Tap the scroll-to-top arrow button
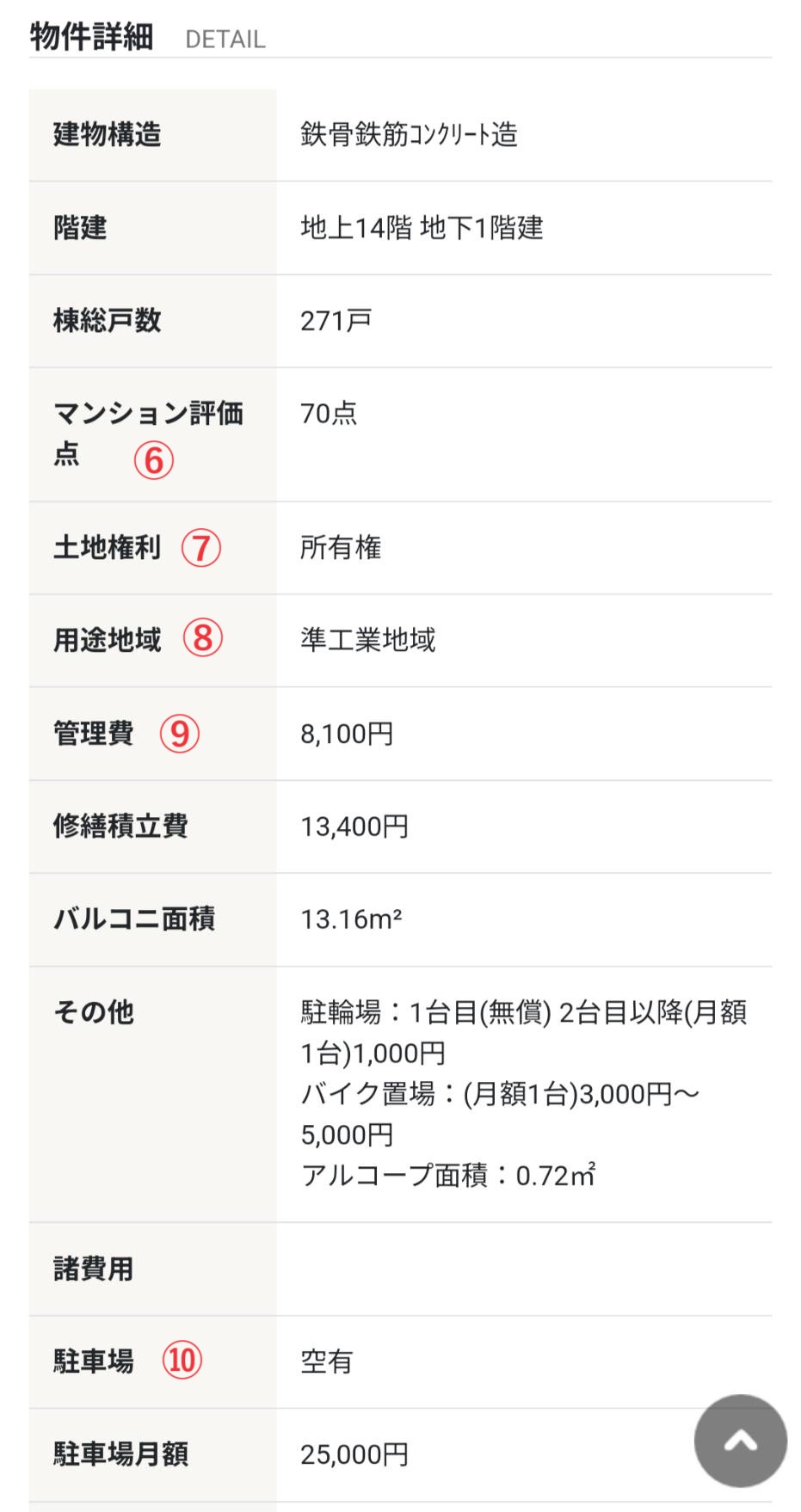The width and height of the screenshot is (801, 1512). [741, 1441]
